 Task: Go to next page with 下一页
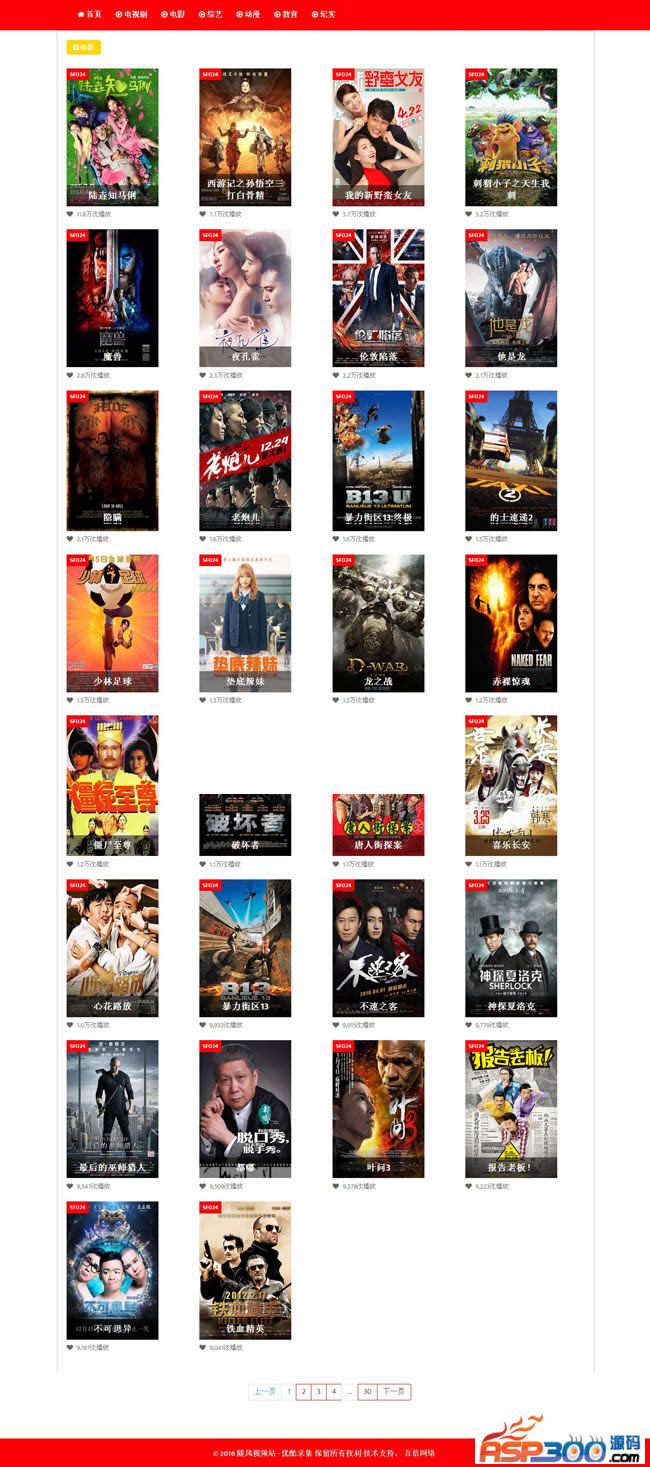tap(394, 1391)
